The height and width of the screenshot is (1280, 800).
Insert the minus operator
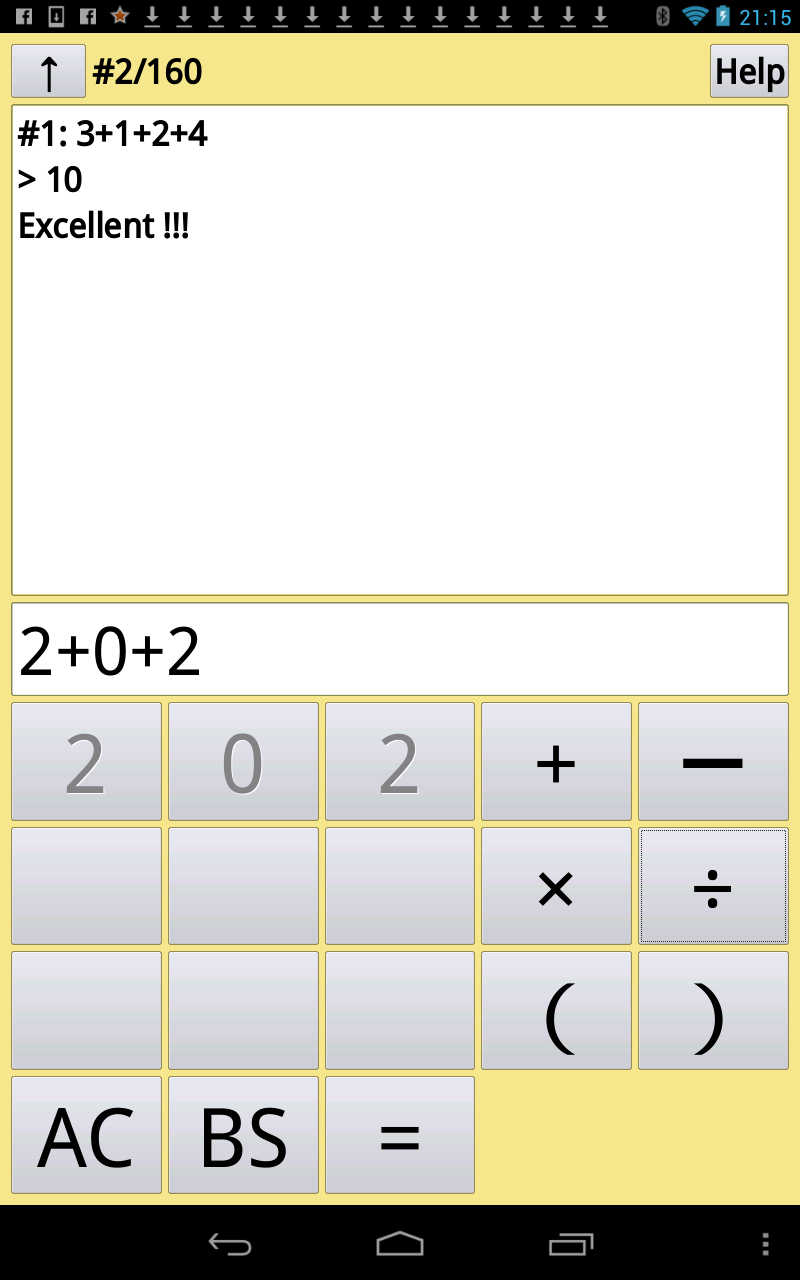tap(713, 761)
